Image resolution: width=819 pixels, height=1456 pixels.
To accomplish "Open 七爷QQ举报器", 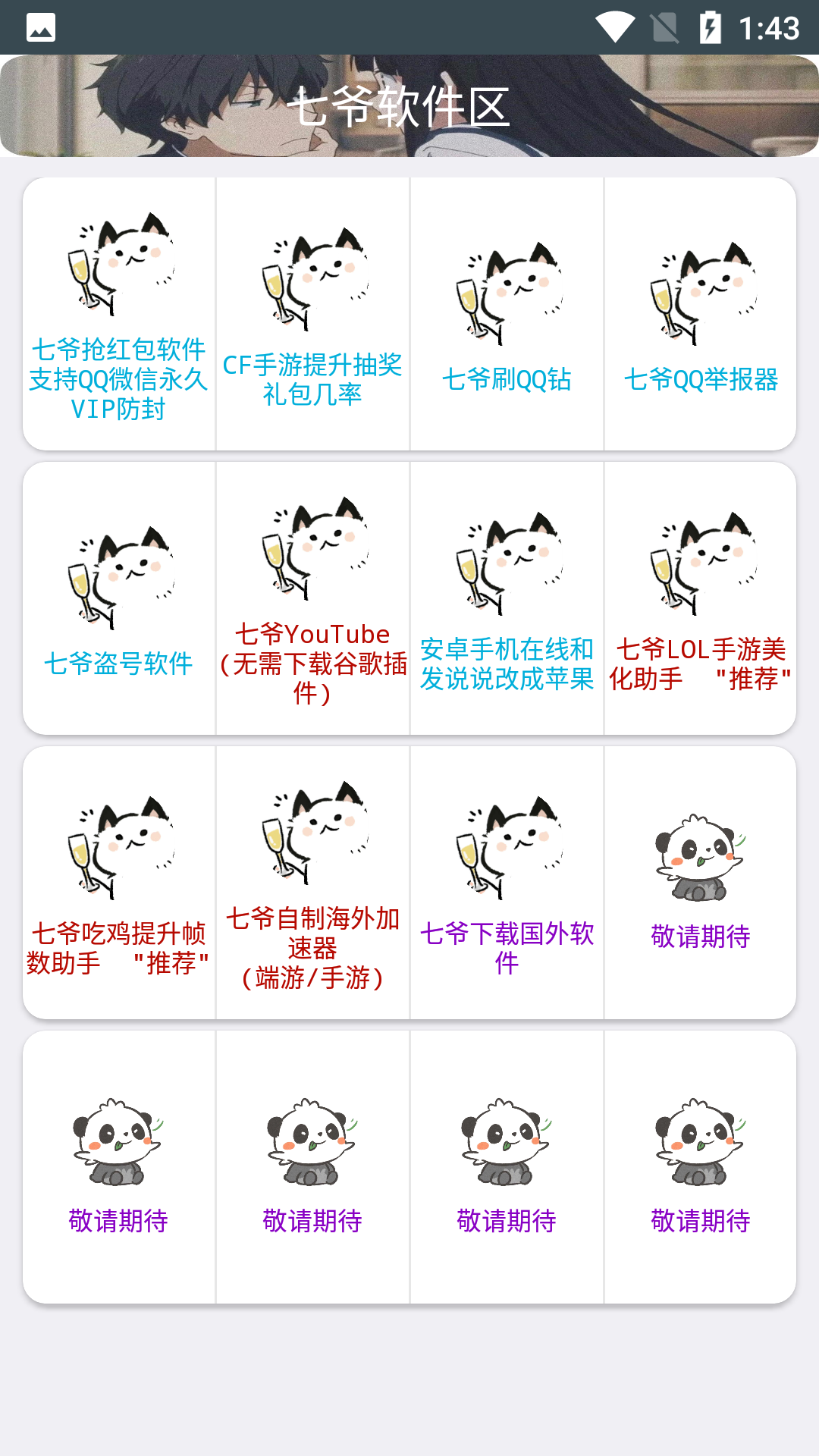I will (x=700, y=315).
